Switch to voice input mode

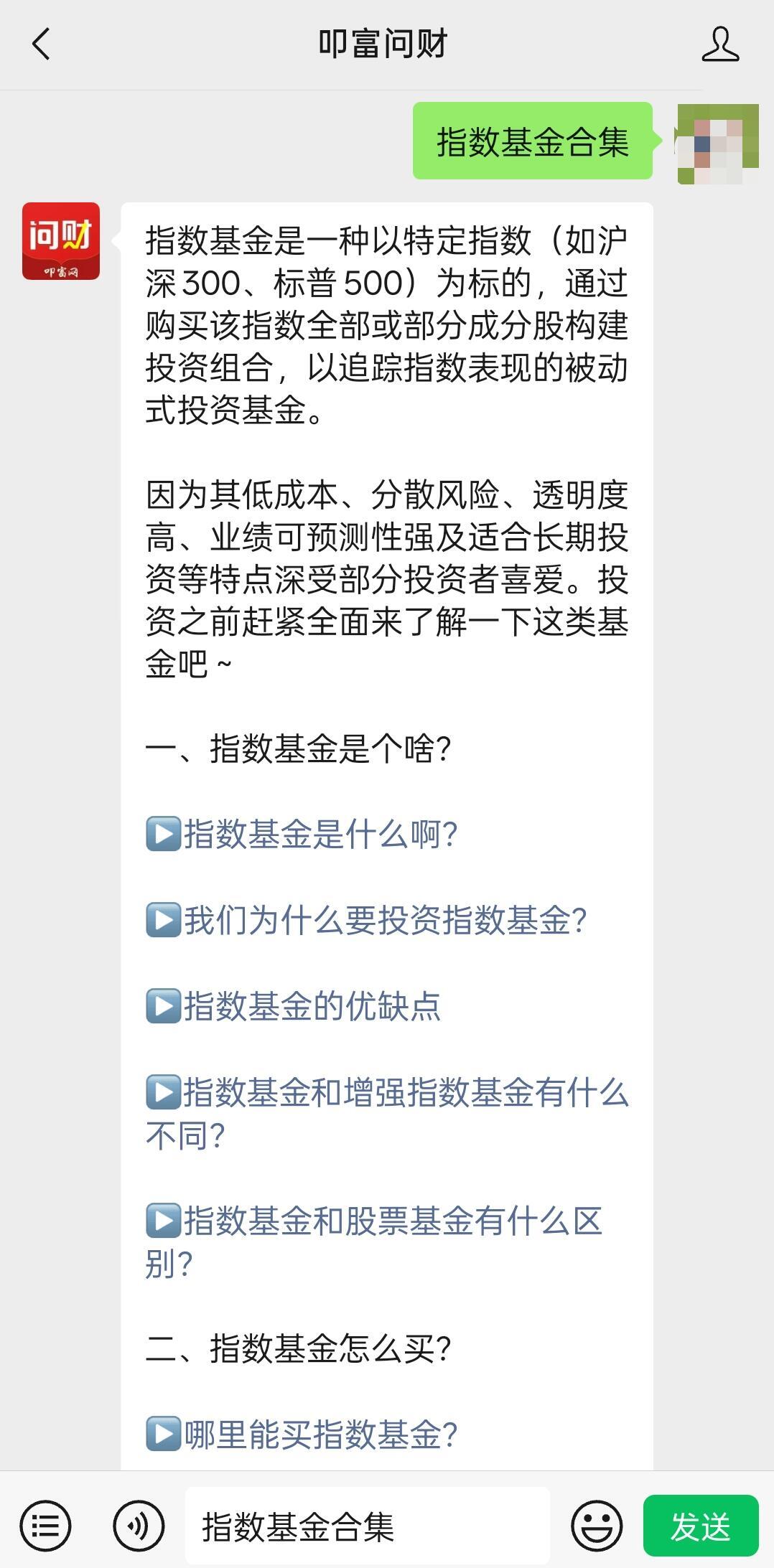click(139, 1526)
